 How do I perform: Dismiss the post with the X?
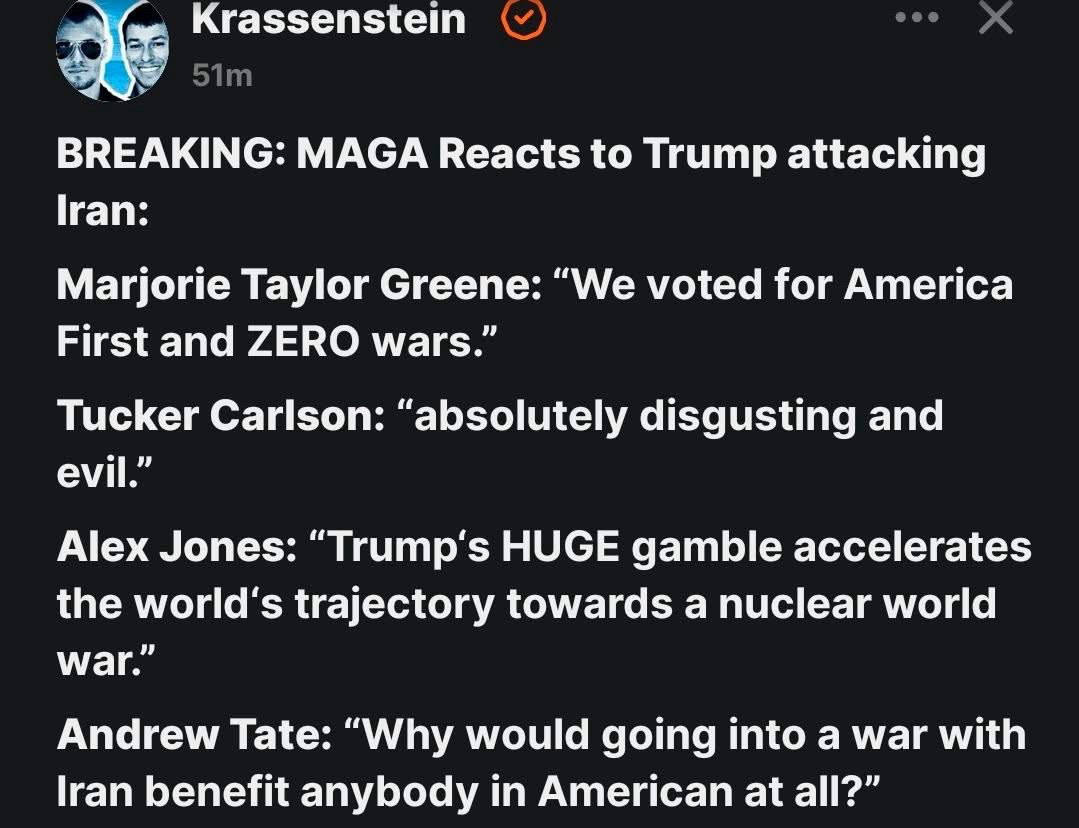coord(995,17)
